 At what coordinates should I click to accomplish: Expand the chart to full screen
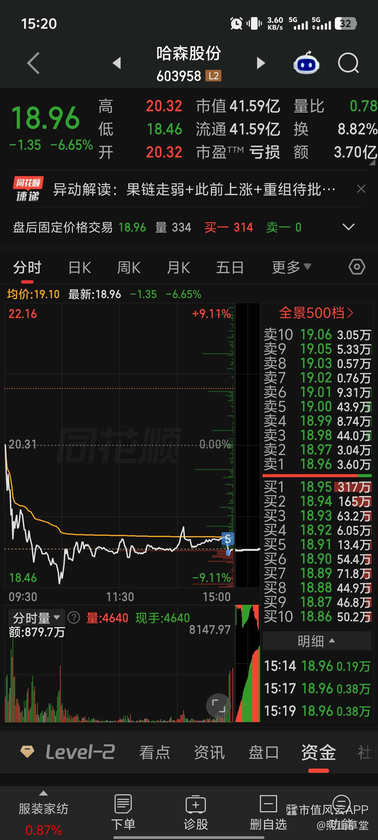tap(218, 705)
